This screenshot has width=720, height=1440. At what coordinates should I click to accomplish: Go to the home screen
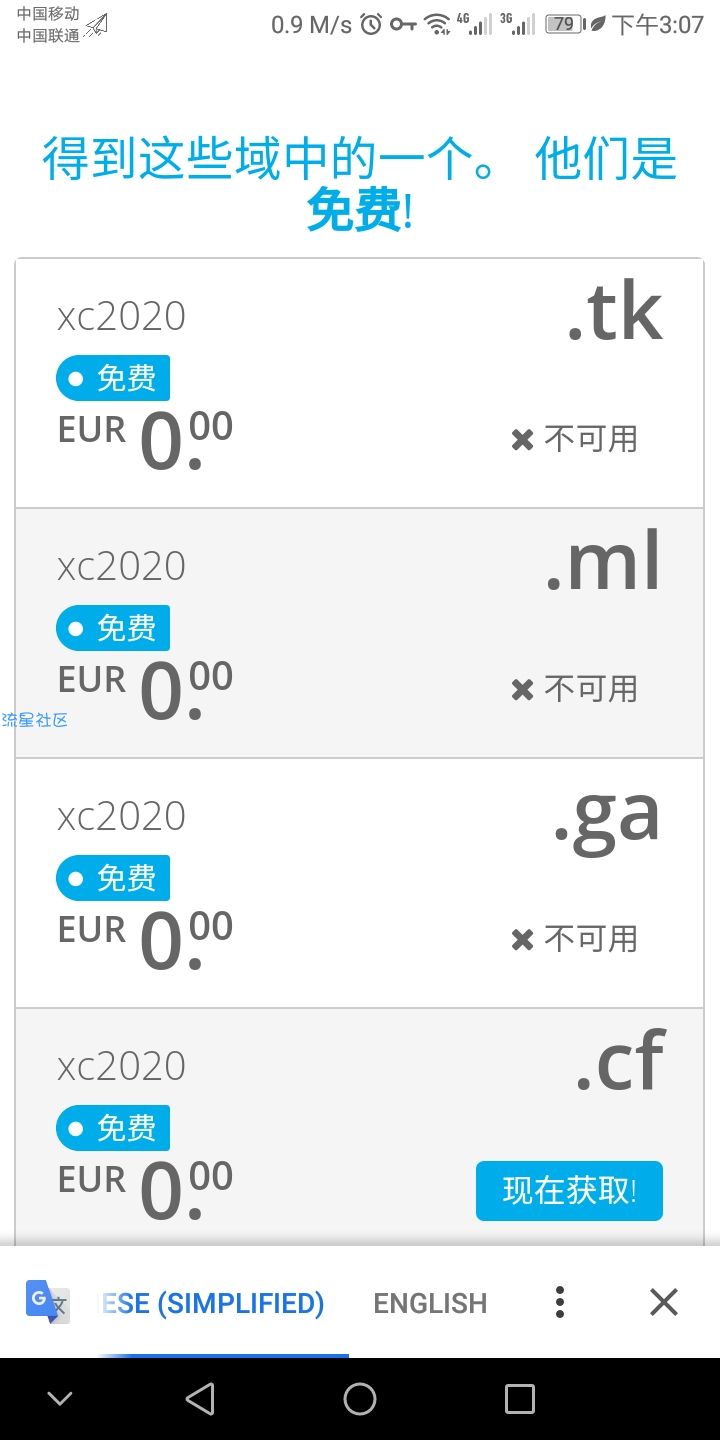click(360, 1398)
